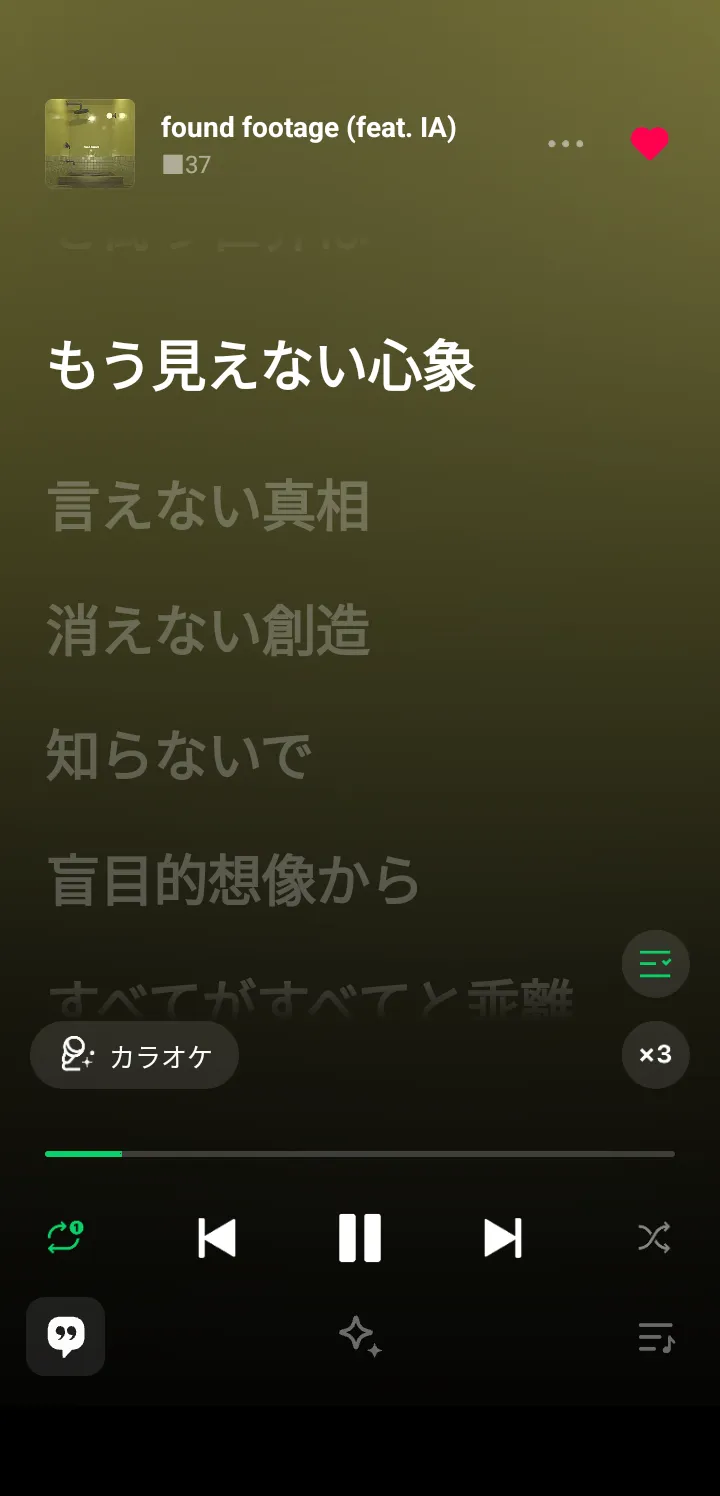The width and height of the screenshot is (720, 1496).
Task: Unlike the song with the heart icon
Action: [x=649, y=144]
